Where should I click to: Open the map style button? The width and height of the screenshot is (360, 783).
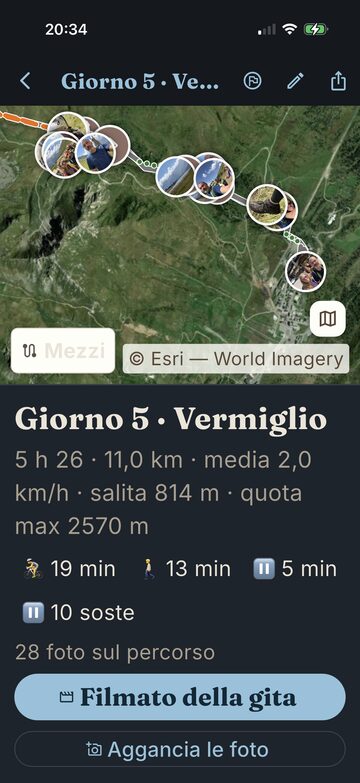(328, 318)
